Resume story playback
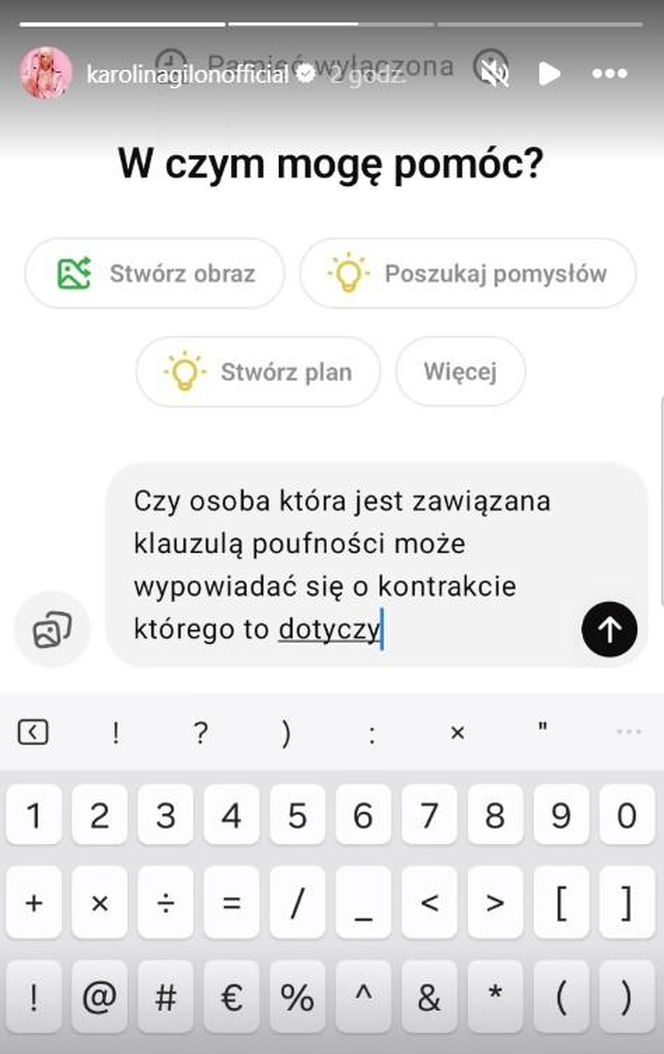 [549, 73]
